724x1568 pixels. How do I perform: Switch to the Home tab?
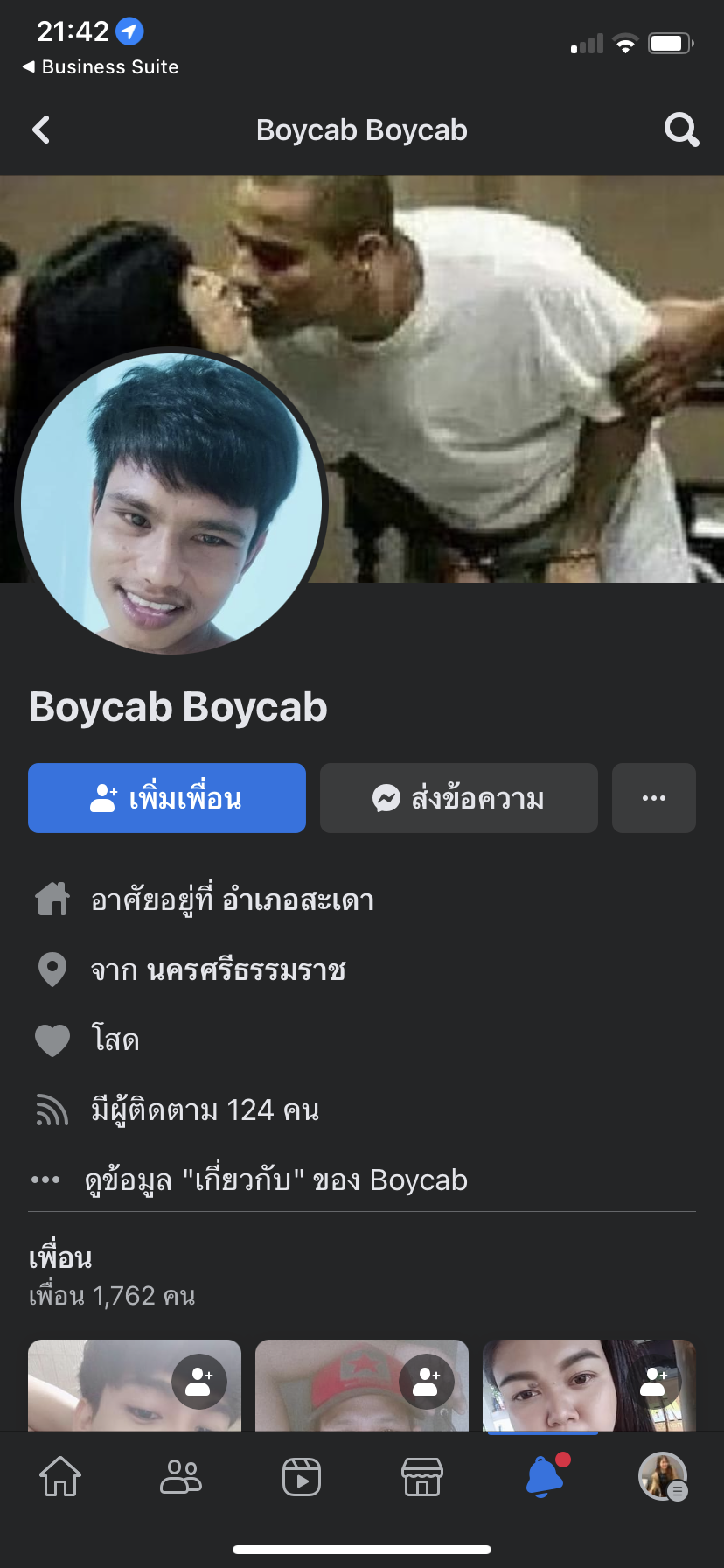pyautogui.click(x=60, y=1477)
